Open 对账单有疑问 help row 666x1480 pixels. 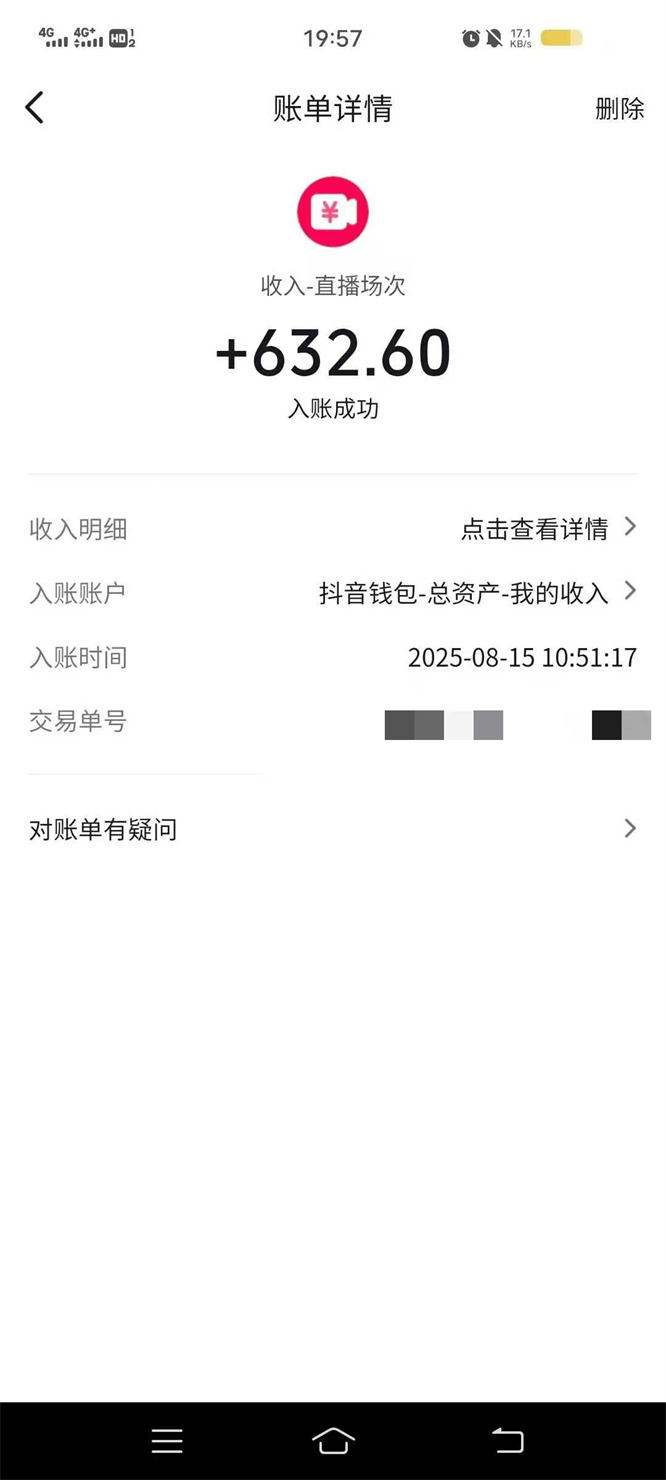tap(332, 829)
